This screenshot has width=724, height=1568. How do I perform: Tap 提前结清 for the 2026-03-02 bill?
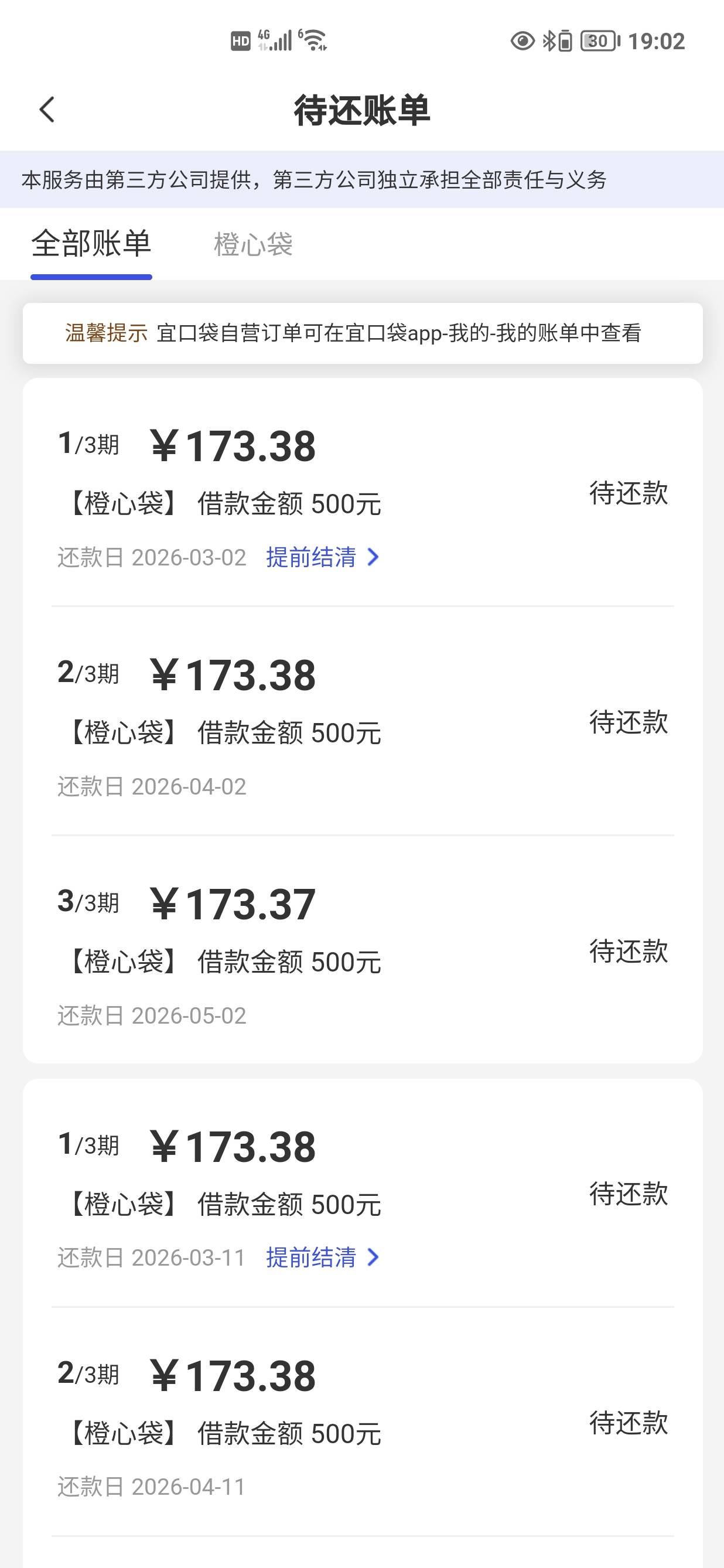(322, 558)
